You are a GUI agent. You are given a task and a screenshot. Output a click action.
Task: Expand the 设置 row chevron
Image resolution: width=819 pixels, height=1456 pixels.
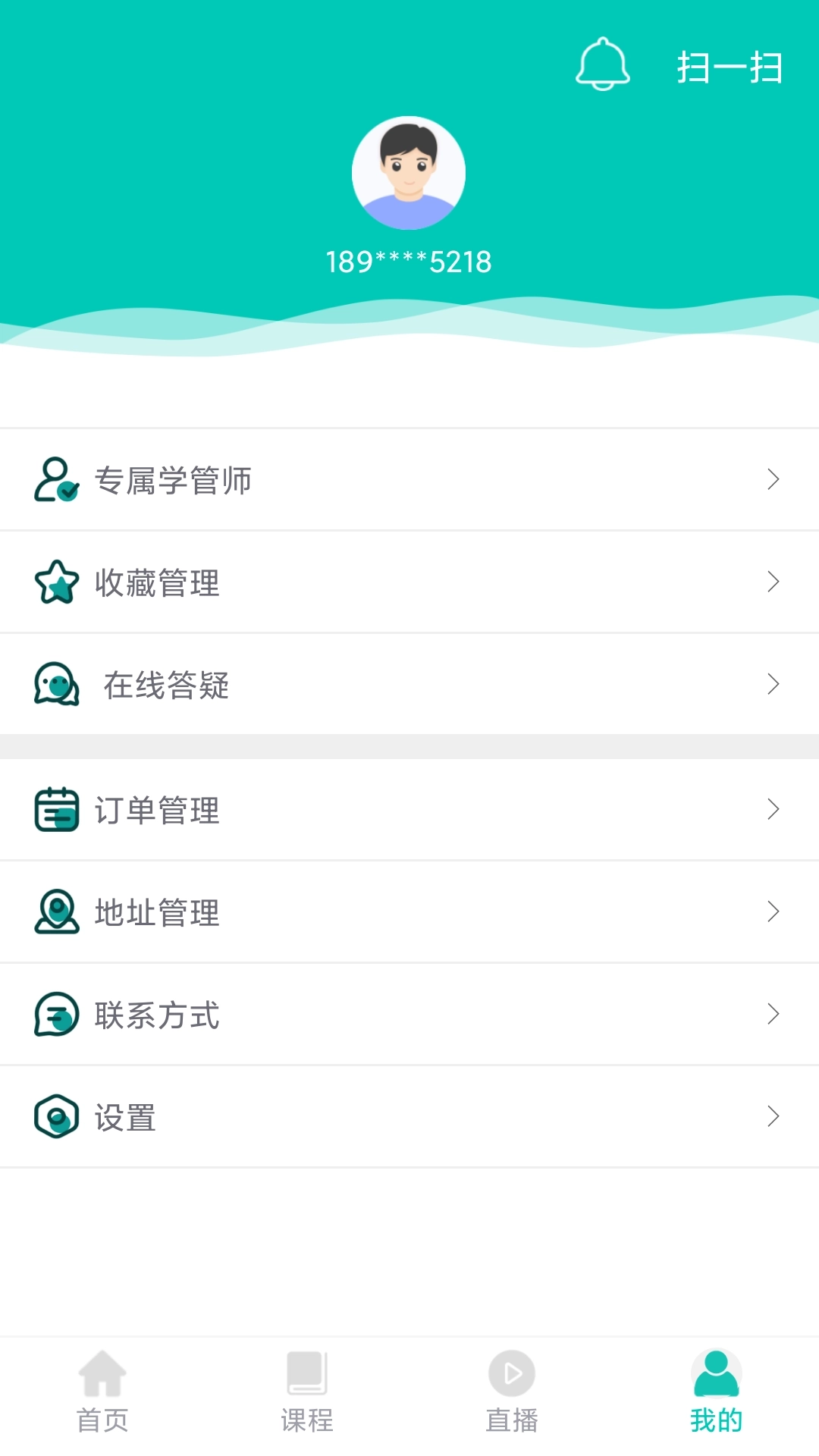pos(773,1116)
